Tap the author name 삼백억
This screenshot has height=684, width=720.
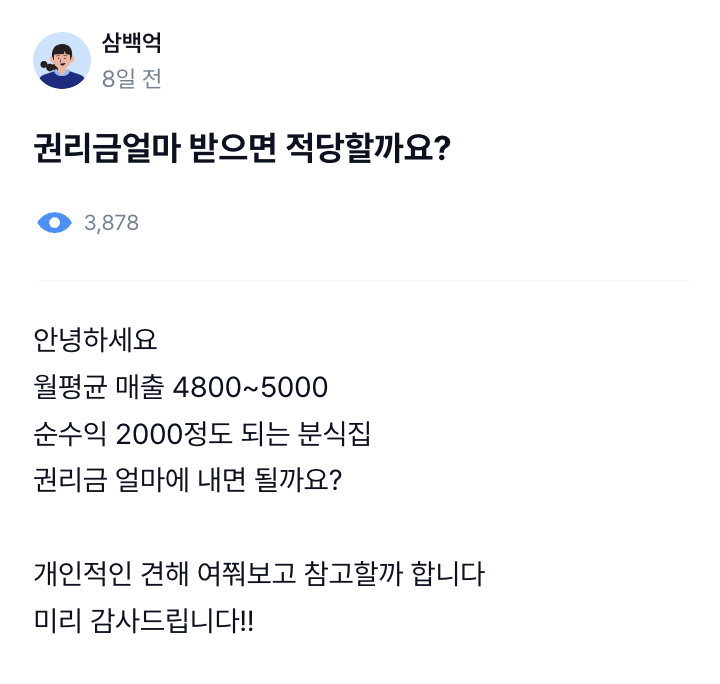pos(131,44)
